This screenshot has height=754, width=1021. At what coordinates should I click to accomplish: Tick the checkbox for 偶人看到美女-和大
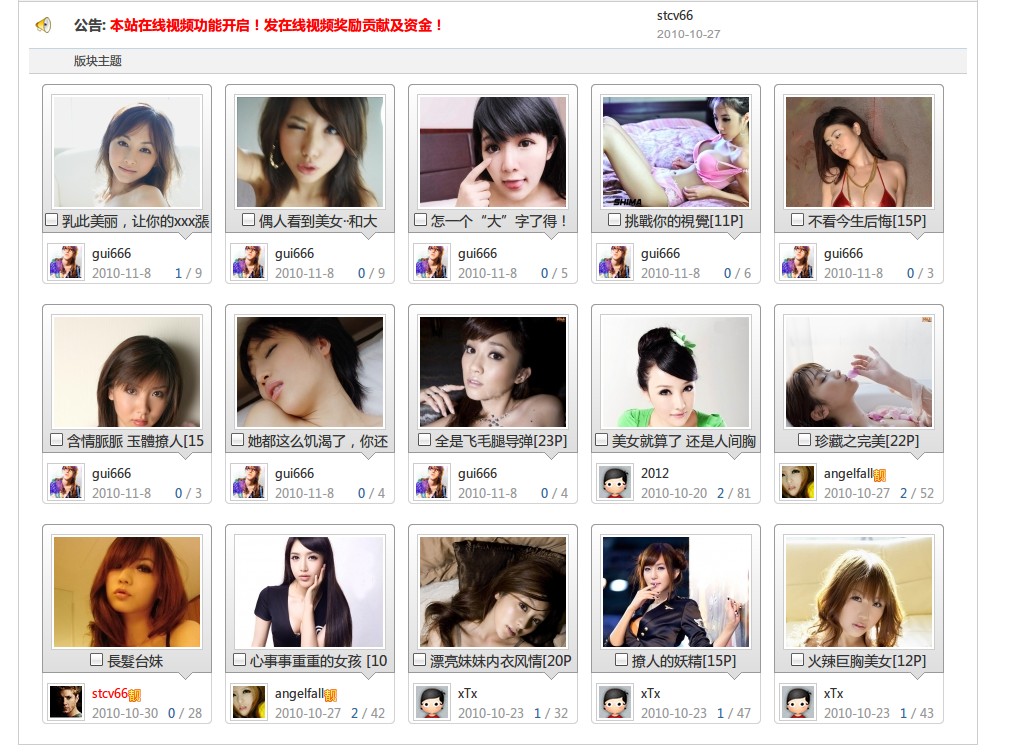[x=249, y=220]
